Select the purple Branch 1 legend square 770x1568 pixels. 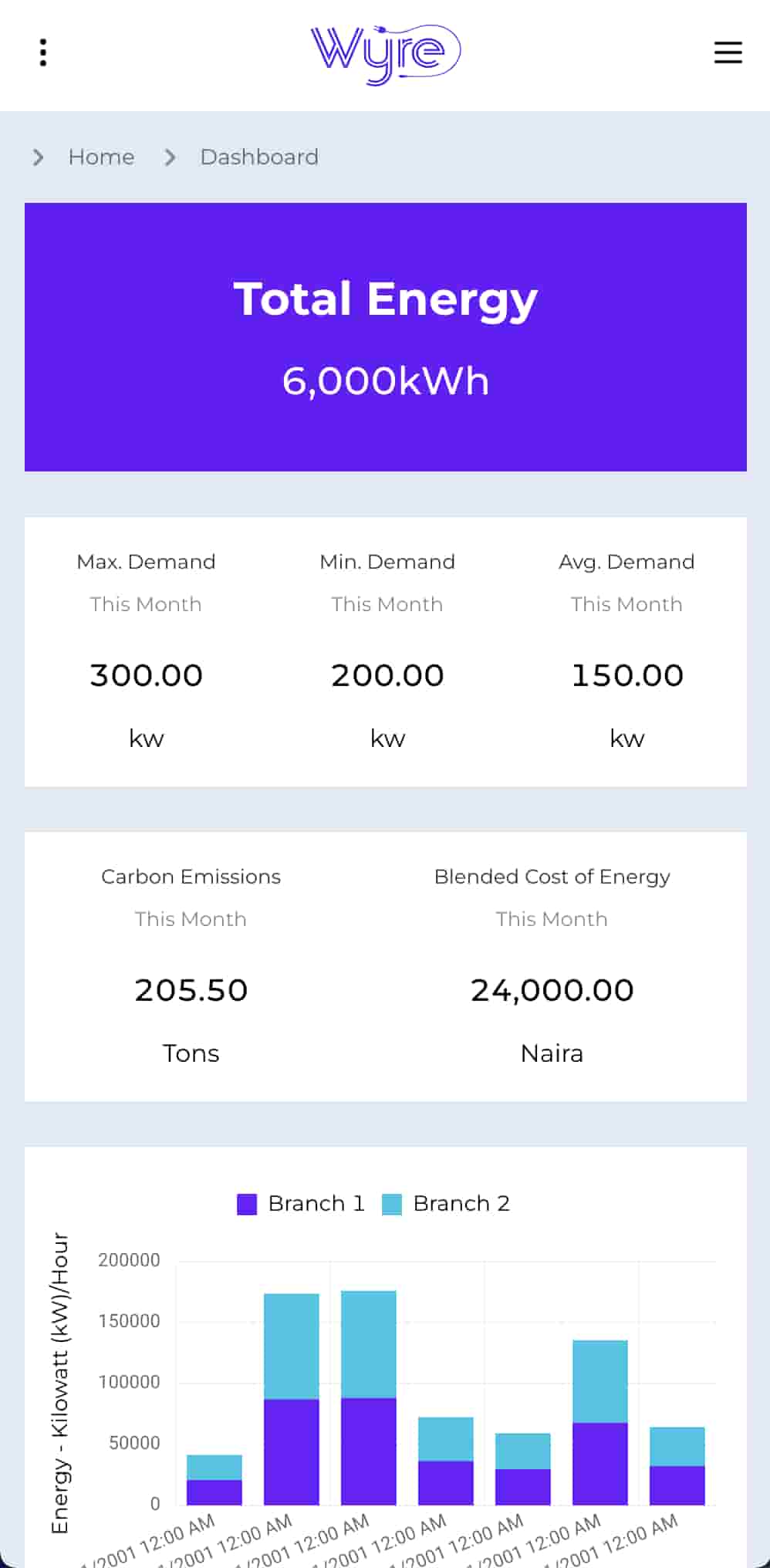tap(245, 1203)
